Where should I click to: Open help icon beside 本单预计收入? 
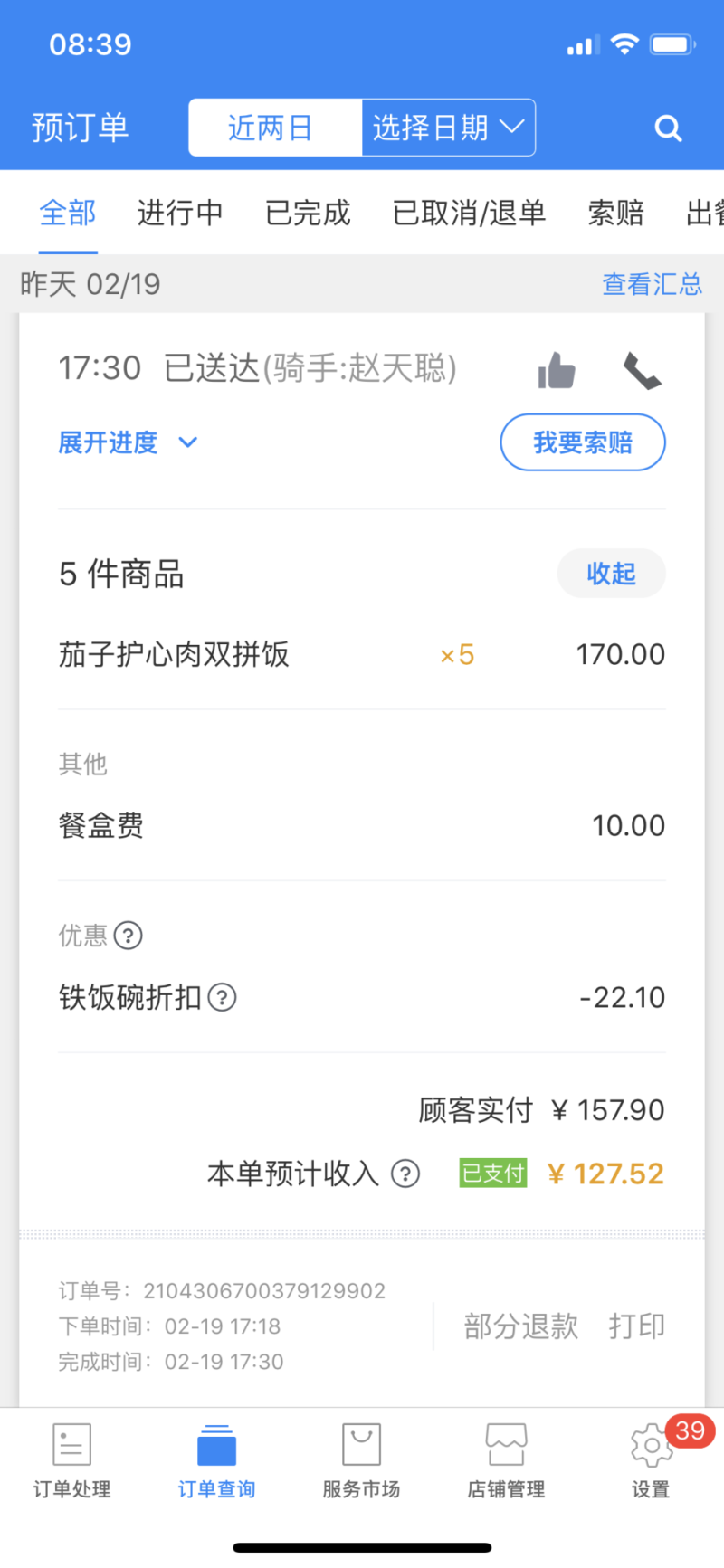[x=405, y=1174]
